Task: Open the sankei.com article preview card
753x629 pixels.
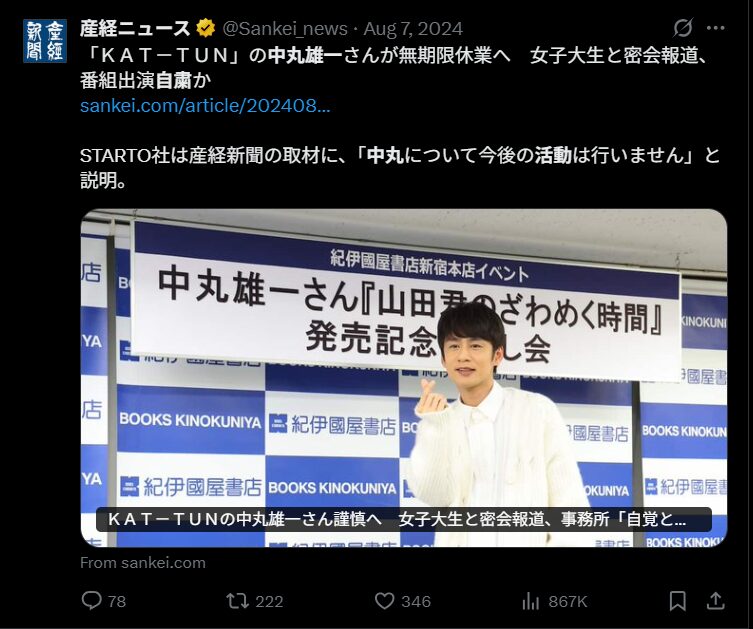Action: 403,378
